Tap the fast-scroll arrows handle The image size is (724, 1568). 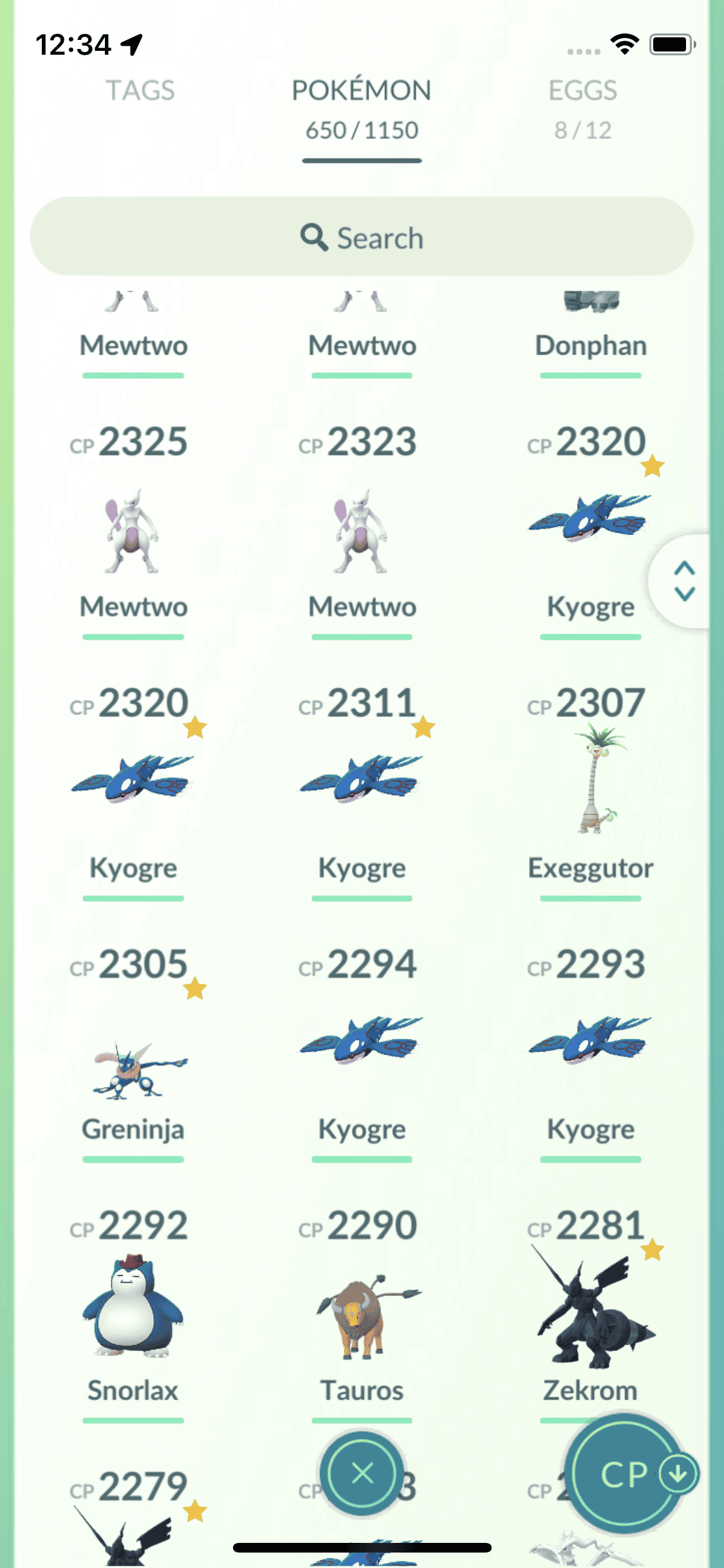coord(684,581)
